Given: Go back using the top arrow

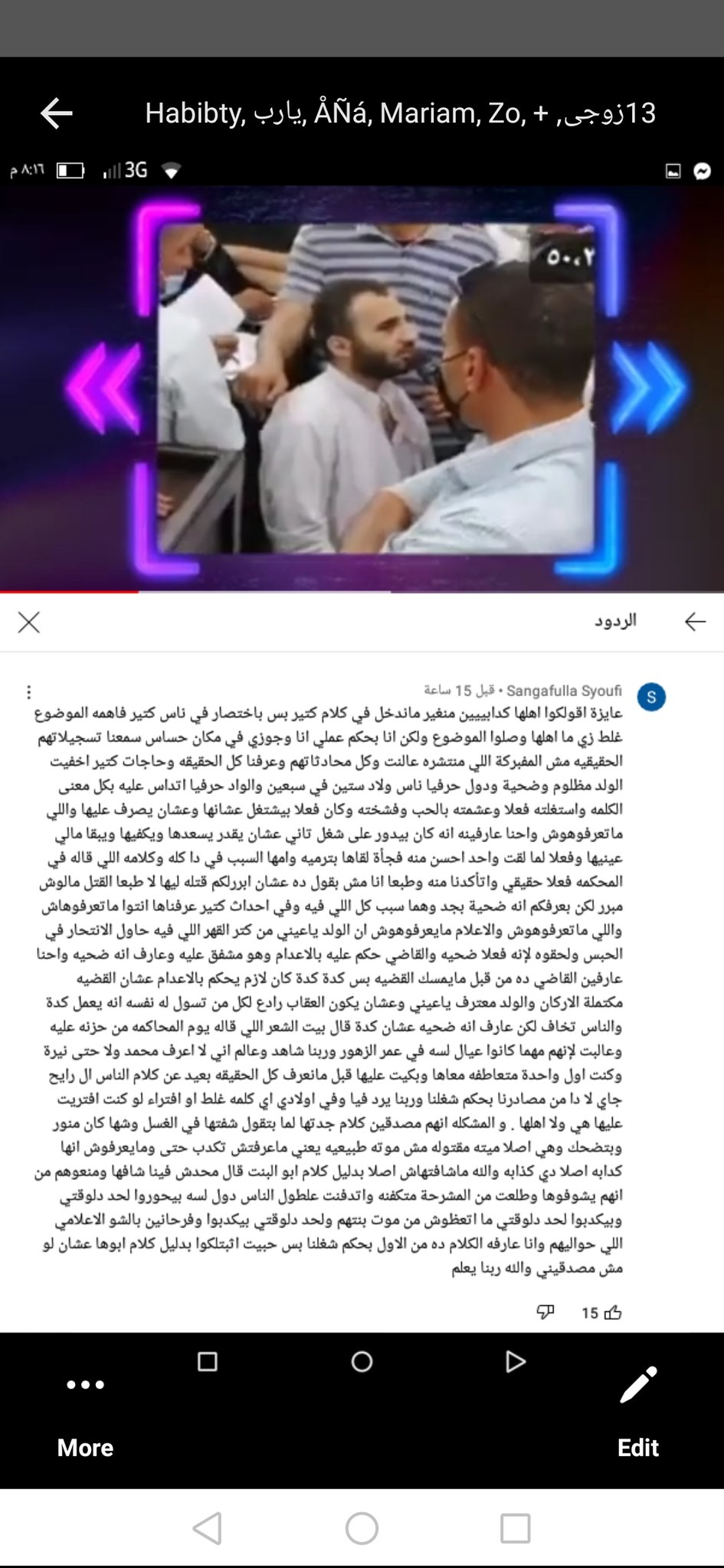Looking at the screenshot, I should click(x=57, y=113).
